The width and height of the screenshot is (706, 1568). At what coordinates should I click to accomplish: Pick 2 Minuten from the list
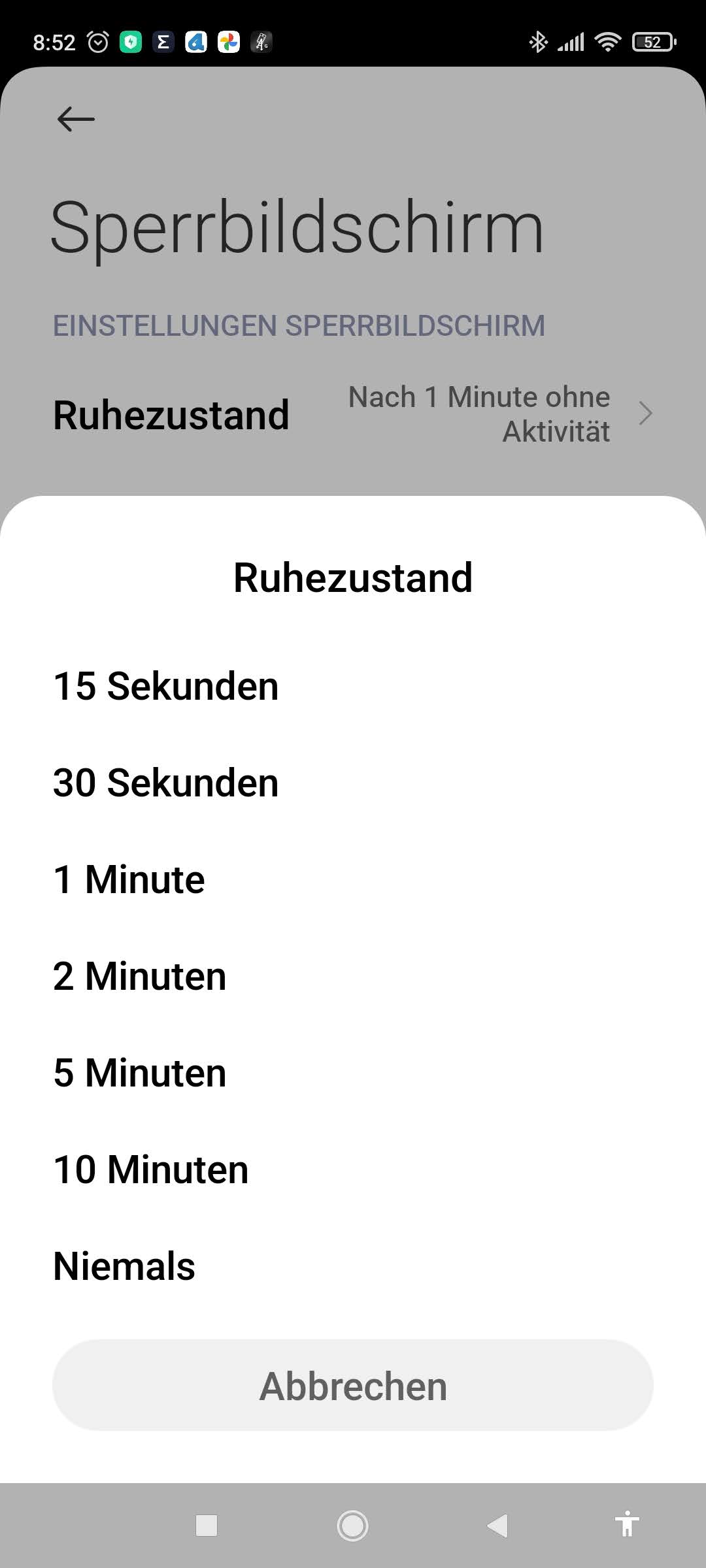(x=353, y=977)
